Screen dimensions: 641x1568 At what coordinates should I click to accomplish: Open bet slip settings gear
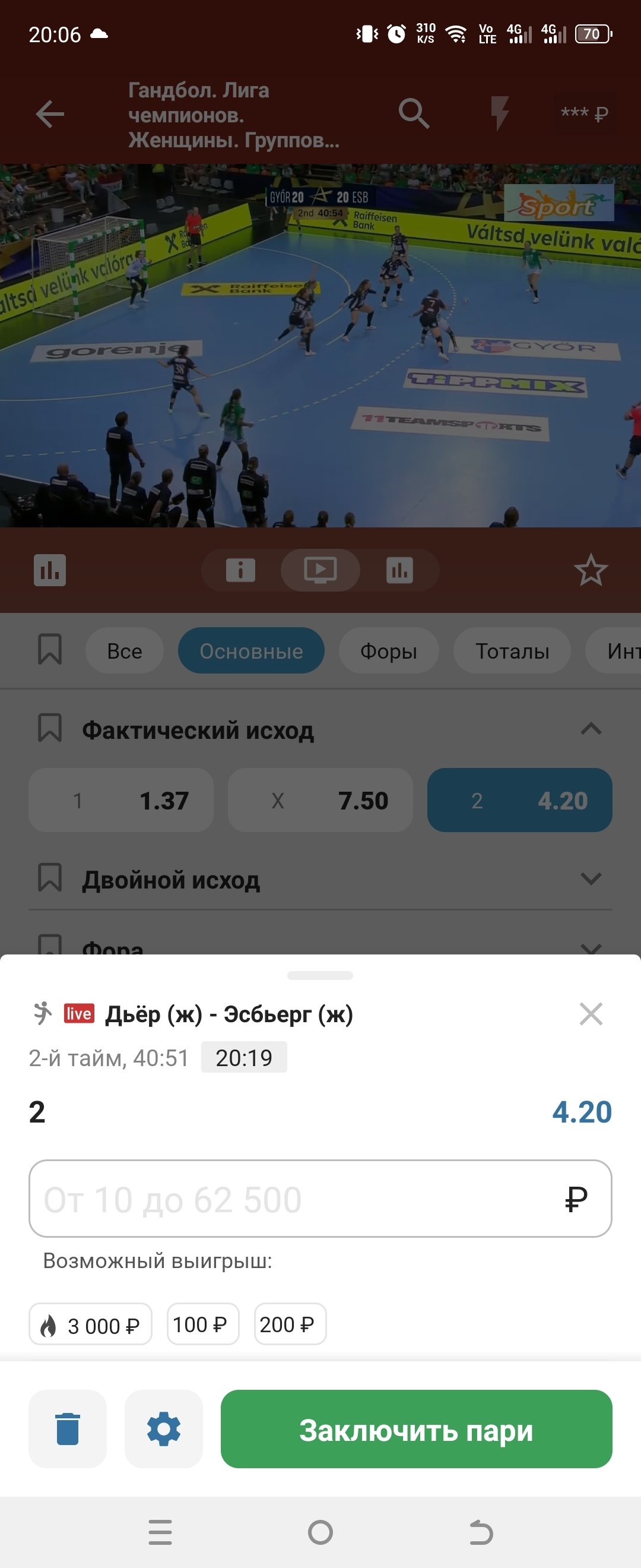coord(164,1429)
